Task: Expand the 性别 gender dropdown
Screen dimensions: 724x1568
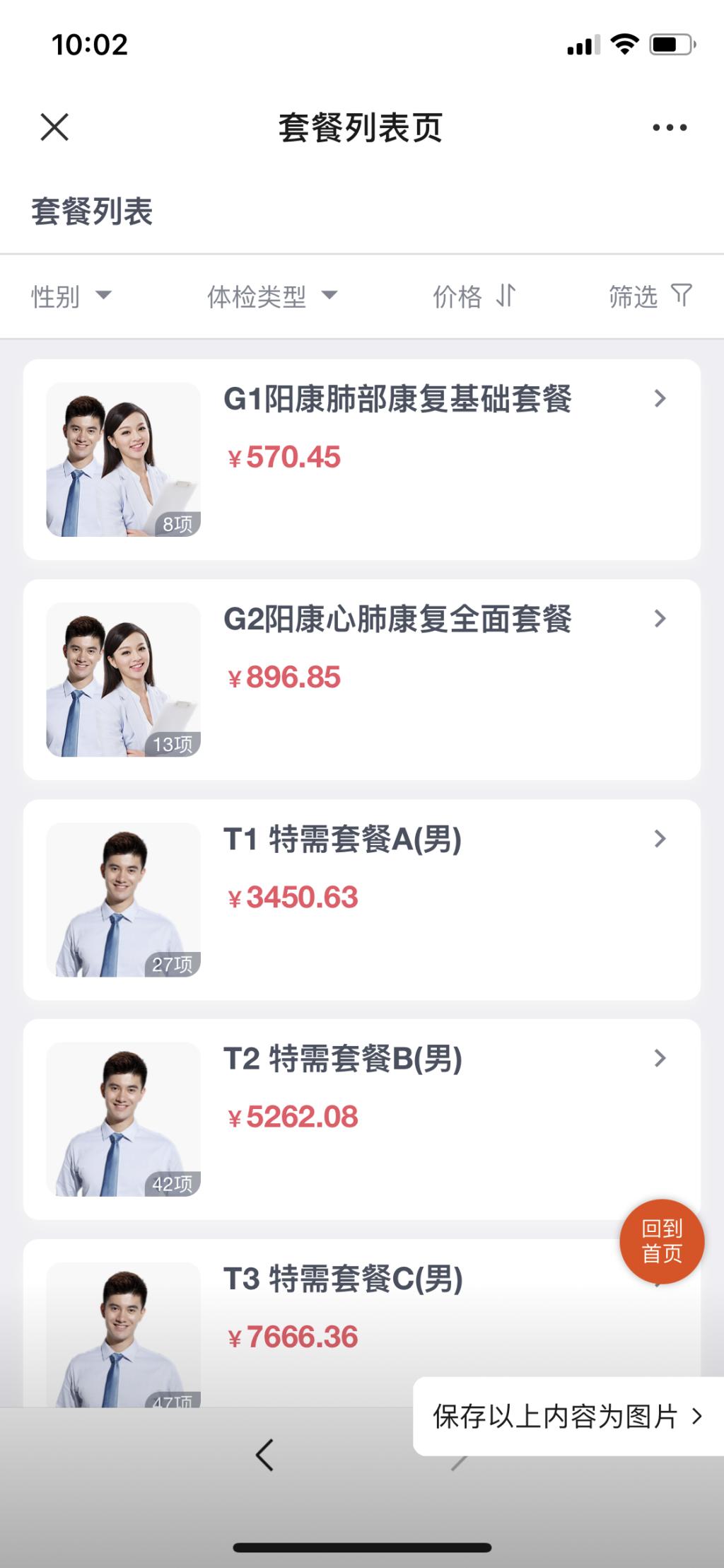Action: 71,296
